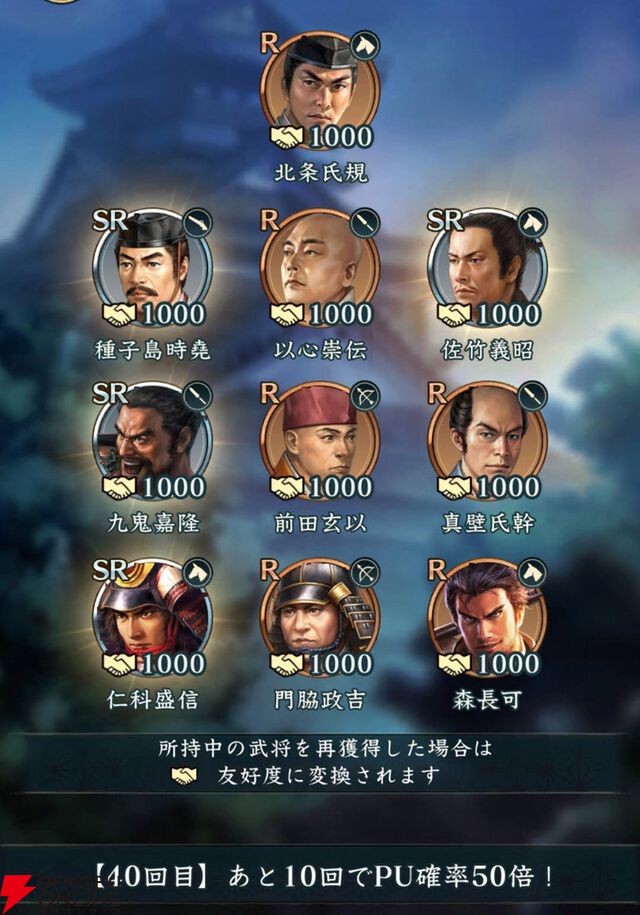Open 北条氏規 character portrait
The height and width of the screenshot is (915, 640).
pyautogui.click(x=320, y=92)
